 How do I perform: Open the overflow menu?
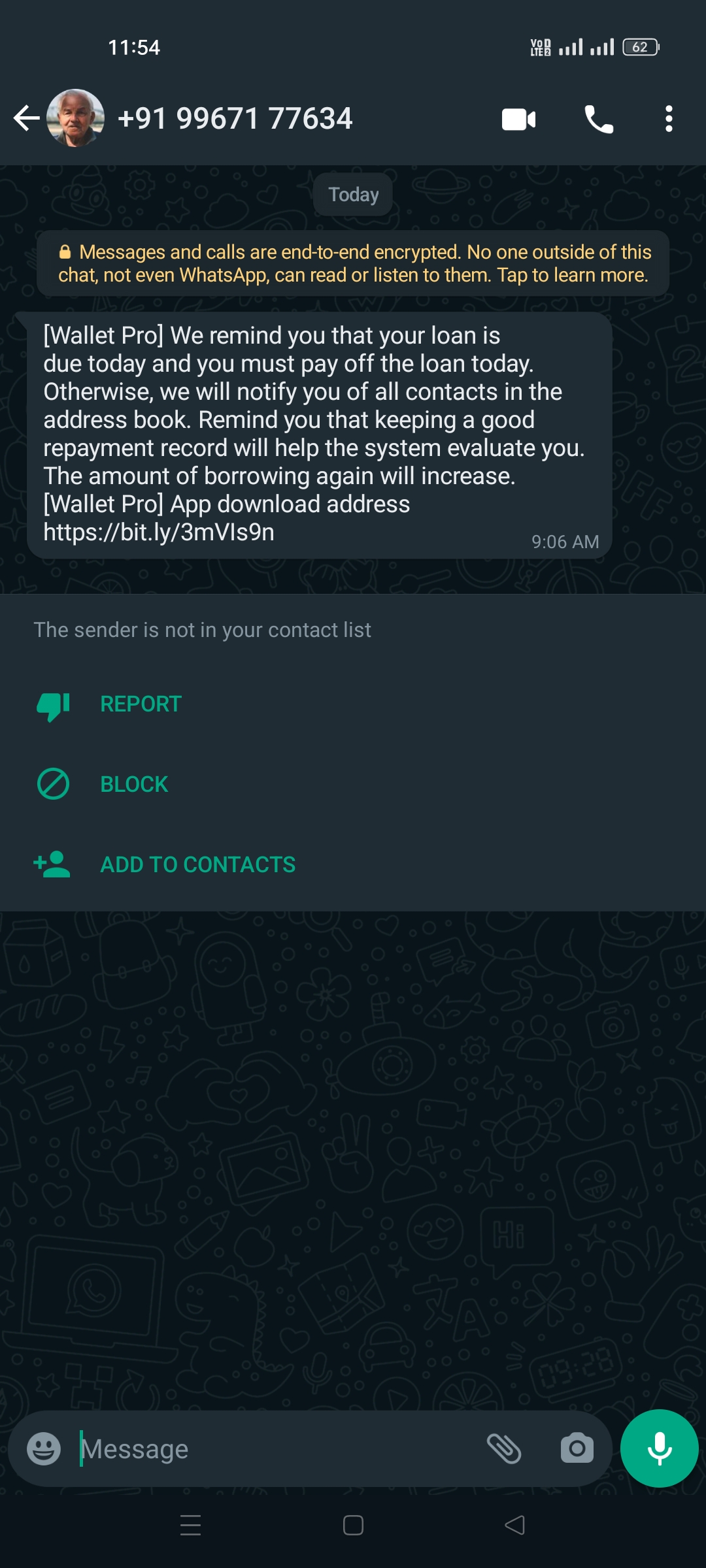click(668, 119)
